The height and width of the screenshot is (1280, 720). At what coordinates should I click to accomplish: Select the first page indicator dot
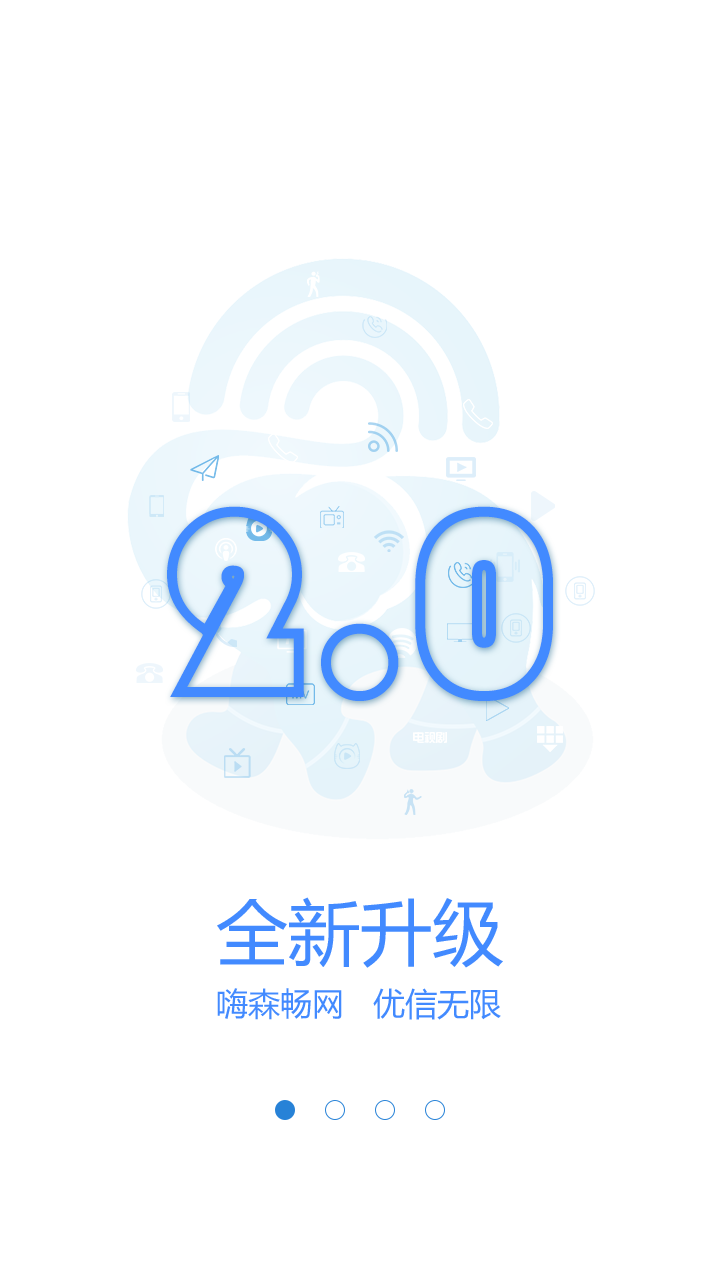pyautogui.click(x=285, y=1110)
